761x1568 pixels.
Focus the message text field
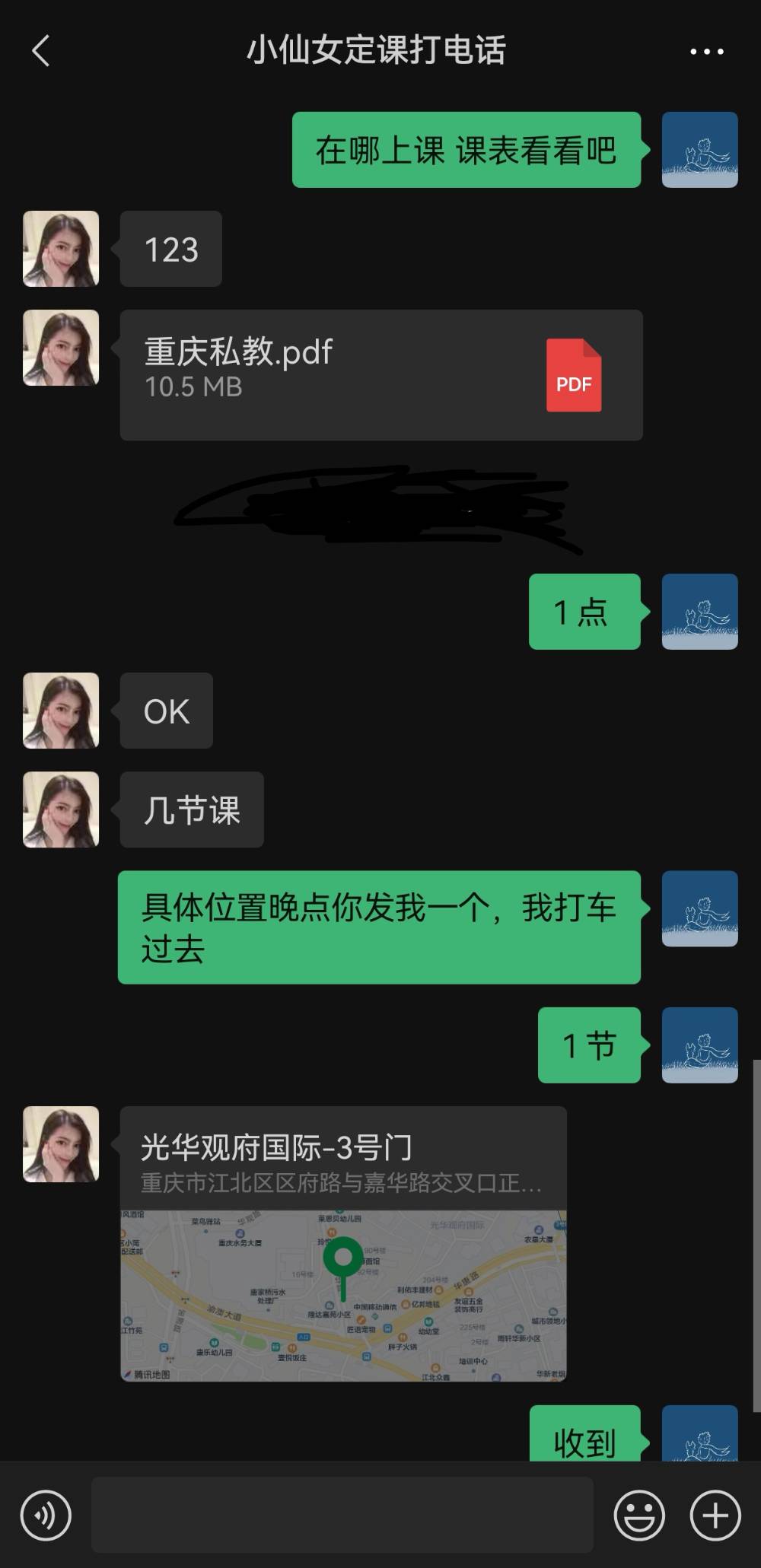pos(342,1516)
